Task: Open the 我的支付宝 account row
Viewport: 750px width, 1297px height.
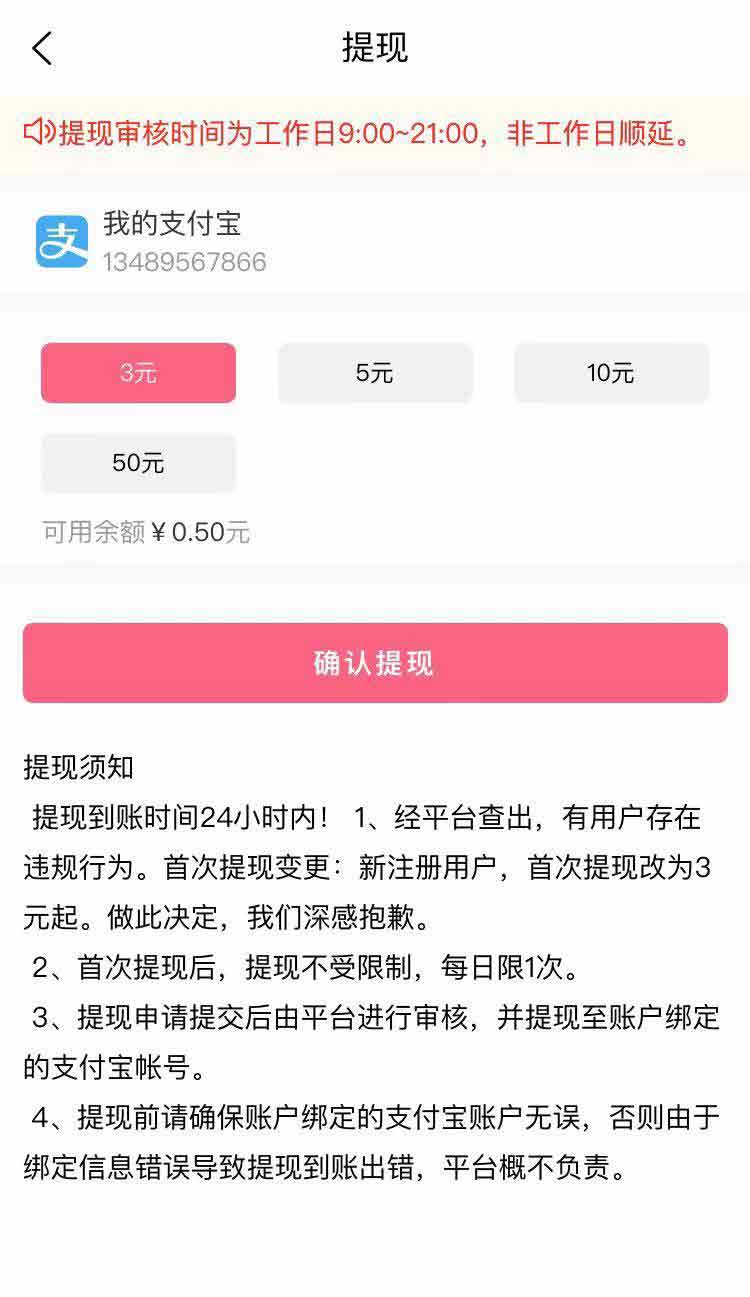Action: (375, 241)
